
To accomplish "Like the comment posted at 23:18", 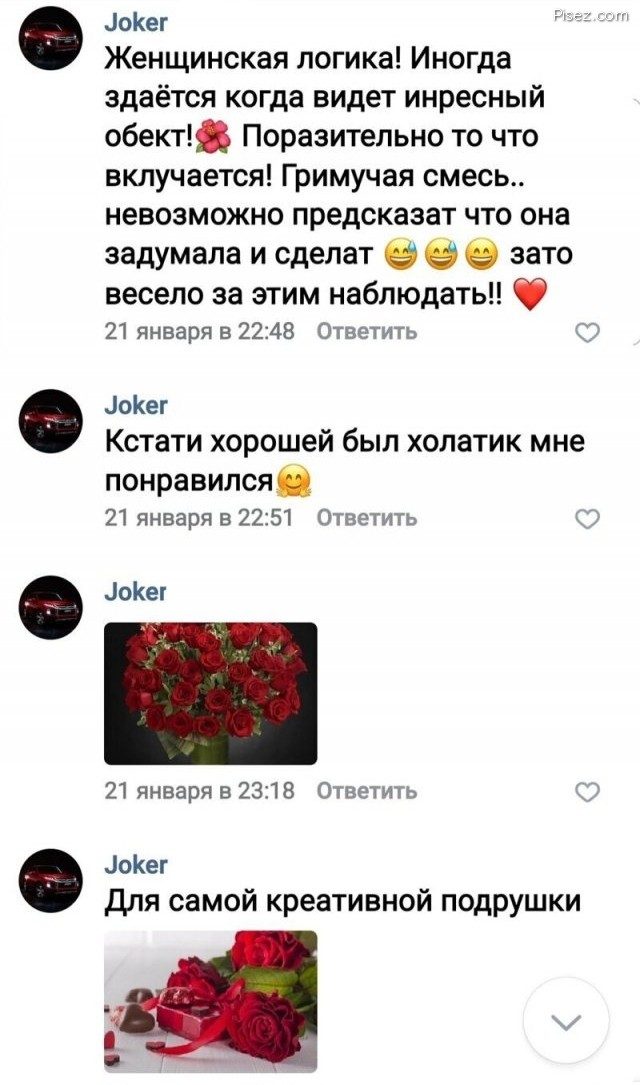I will point(589,792).
